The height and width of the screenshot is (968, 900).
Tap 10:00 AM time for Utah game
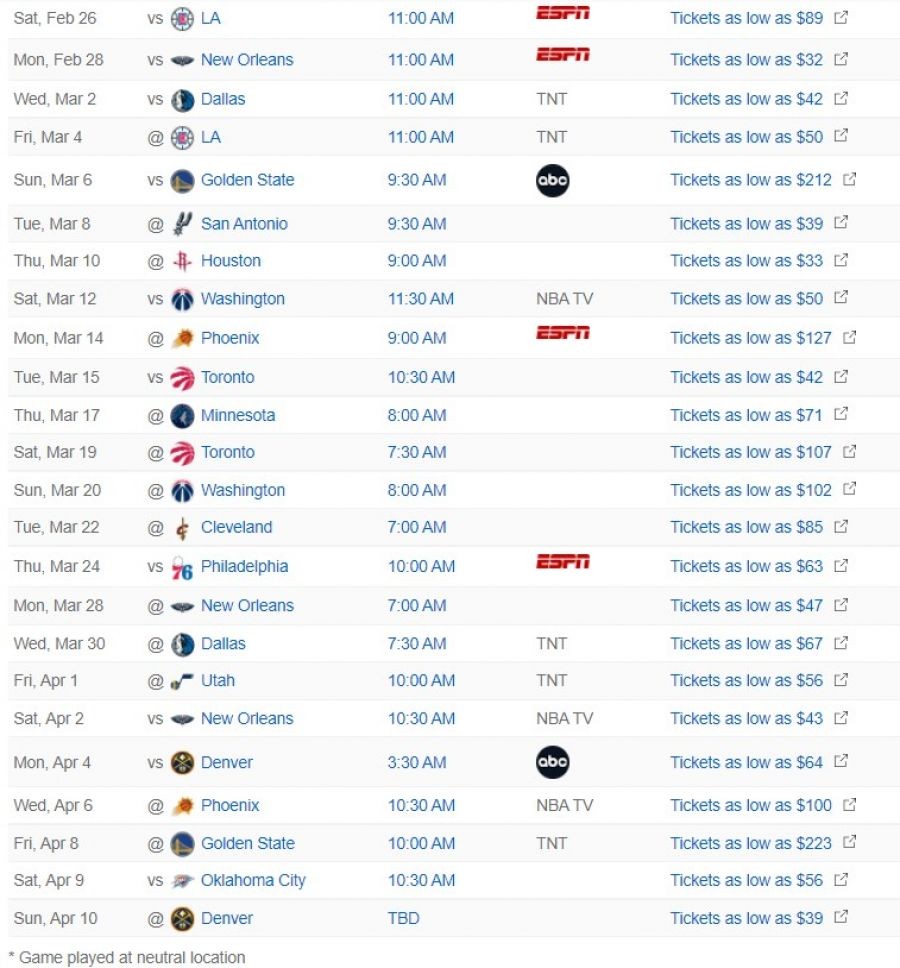[x=420, y=680]
